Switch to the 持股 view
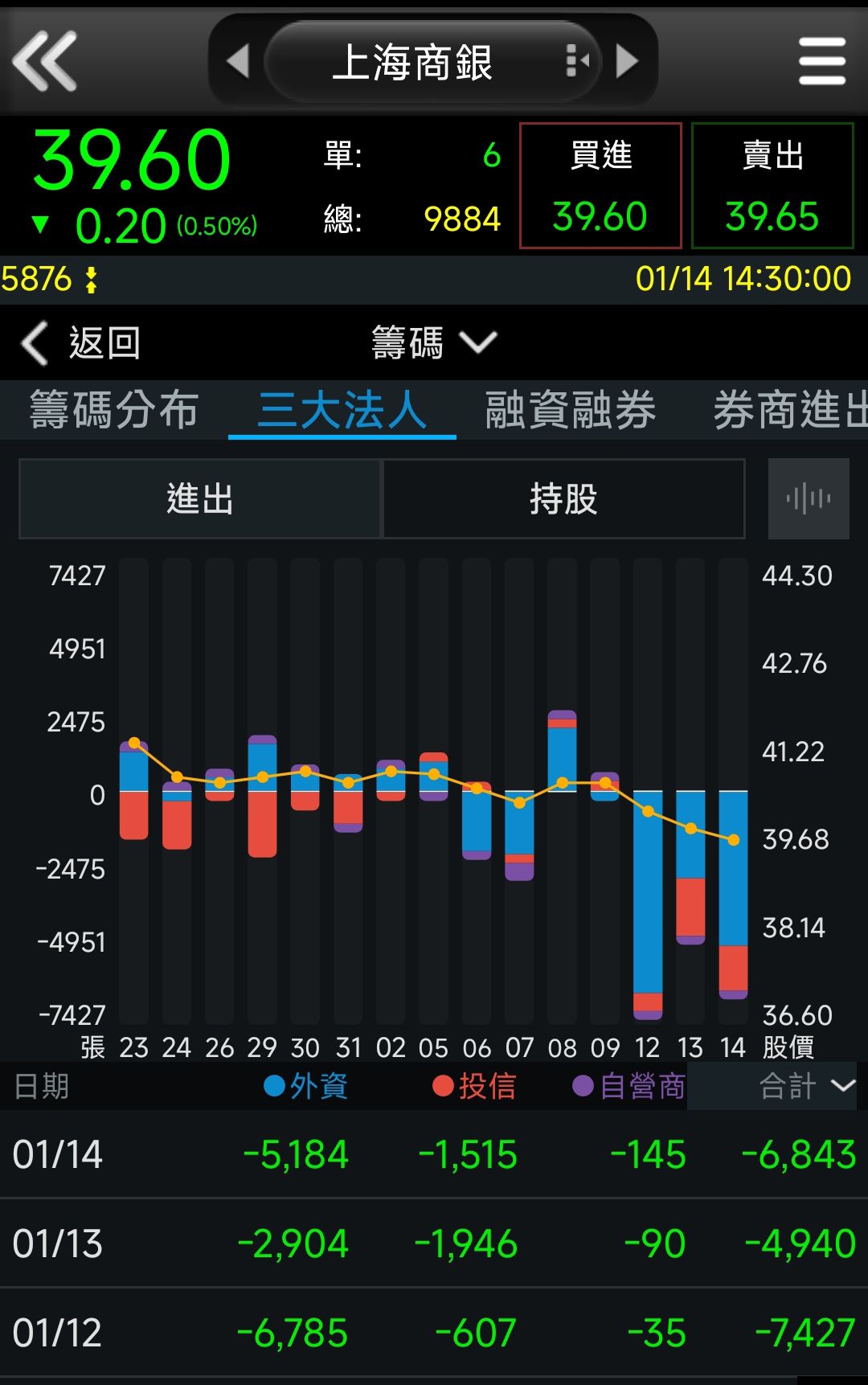This screenshot has width=868, height=1385. pyautogui.click(x=563, y=499)
